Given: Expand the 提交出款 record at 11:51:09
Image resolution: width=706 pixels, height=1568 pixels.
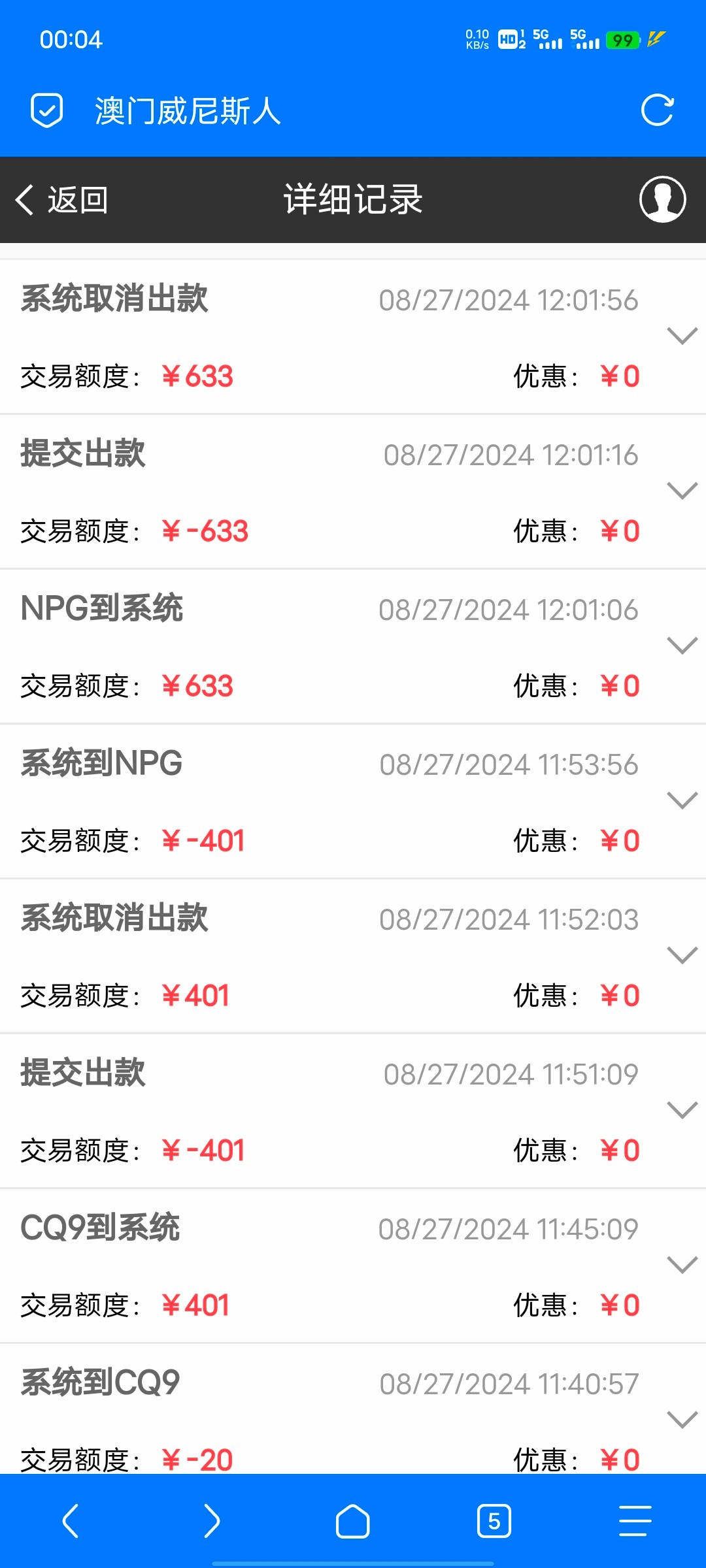Looking at the screenshot, I should coord(682,1110).
